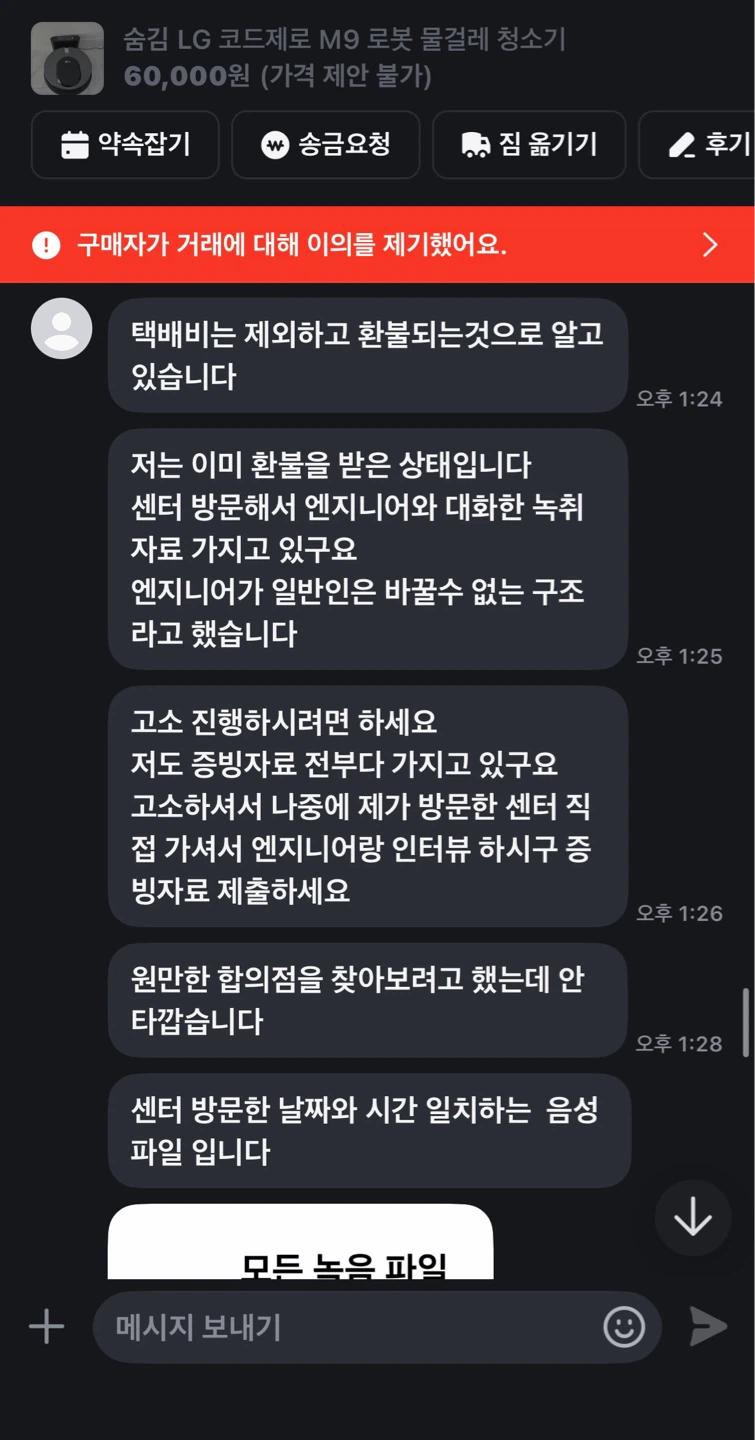755x1440 pixels.
Task: Open the buyer dispute red banner
Action: click(x=377, y=245)
